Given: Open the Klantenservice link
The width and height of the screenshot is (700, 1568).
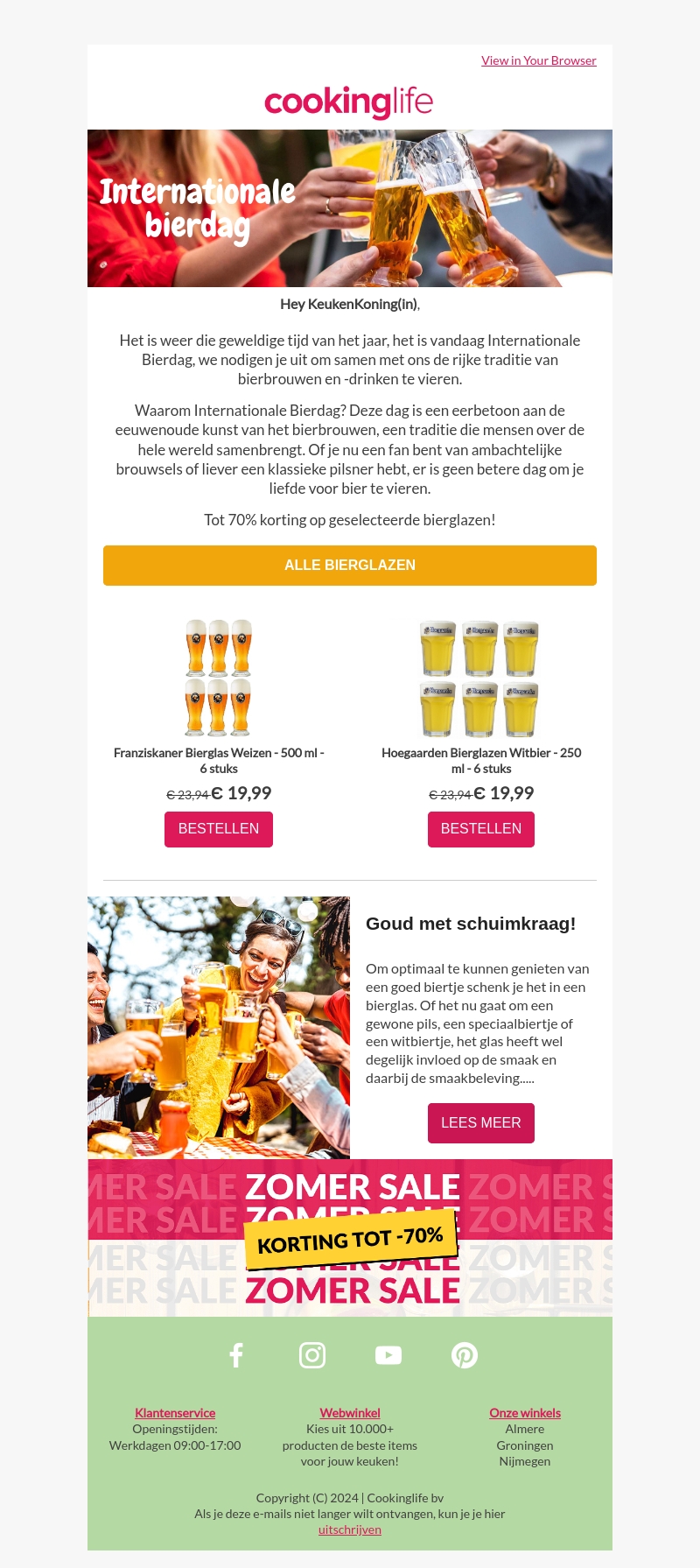Looking at the screenshot, I should [175, 1413].
